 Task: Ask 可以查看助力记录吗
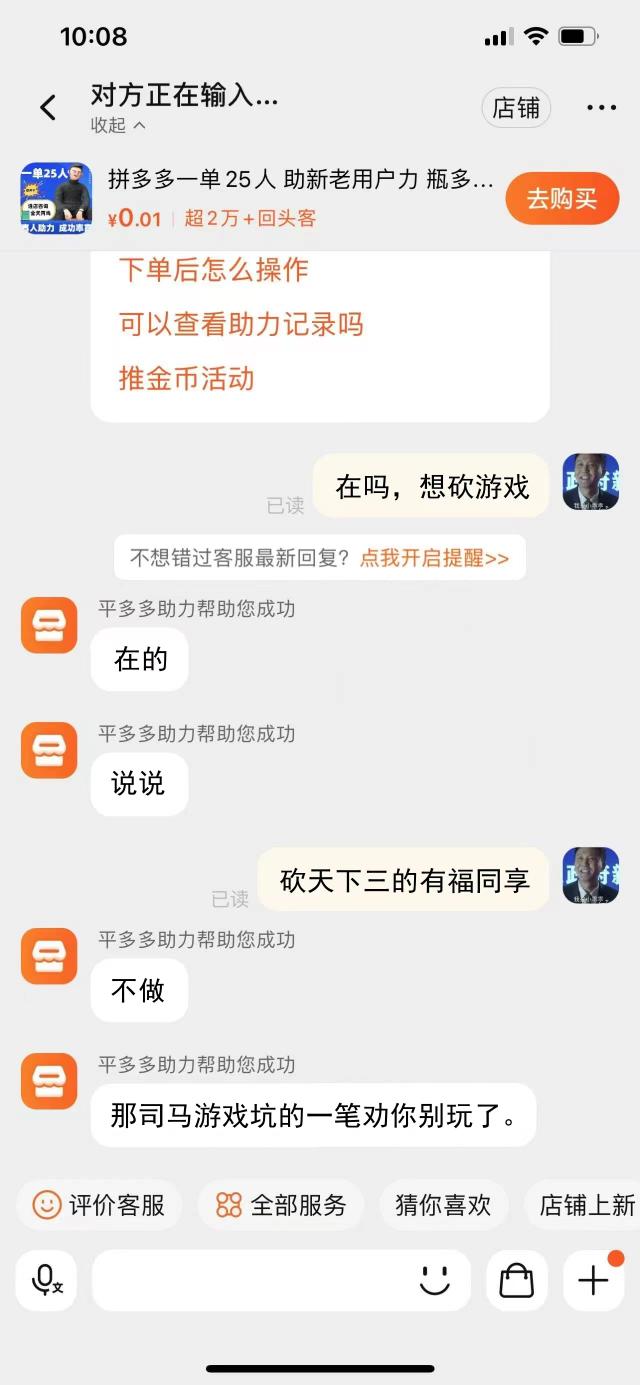(x=240, y=324)
